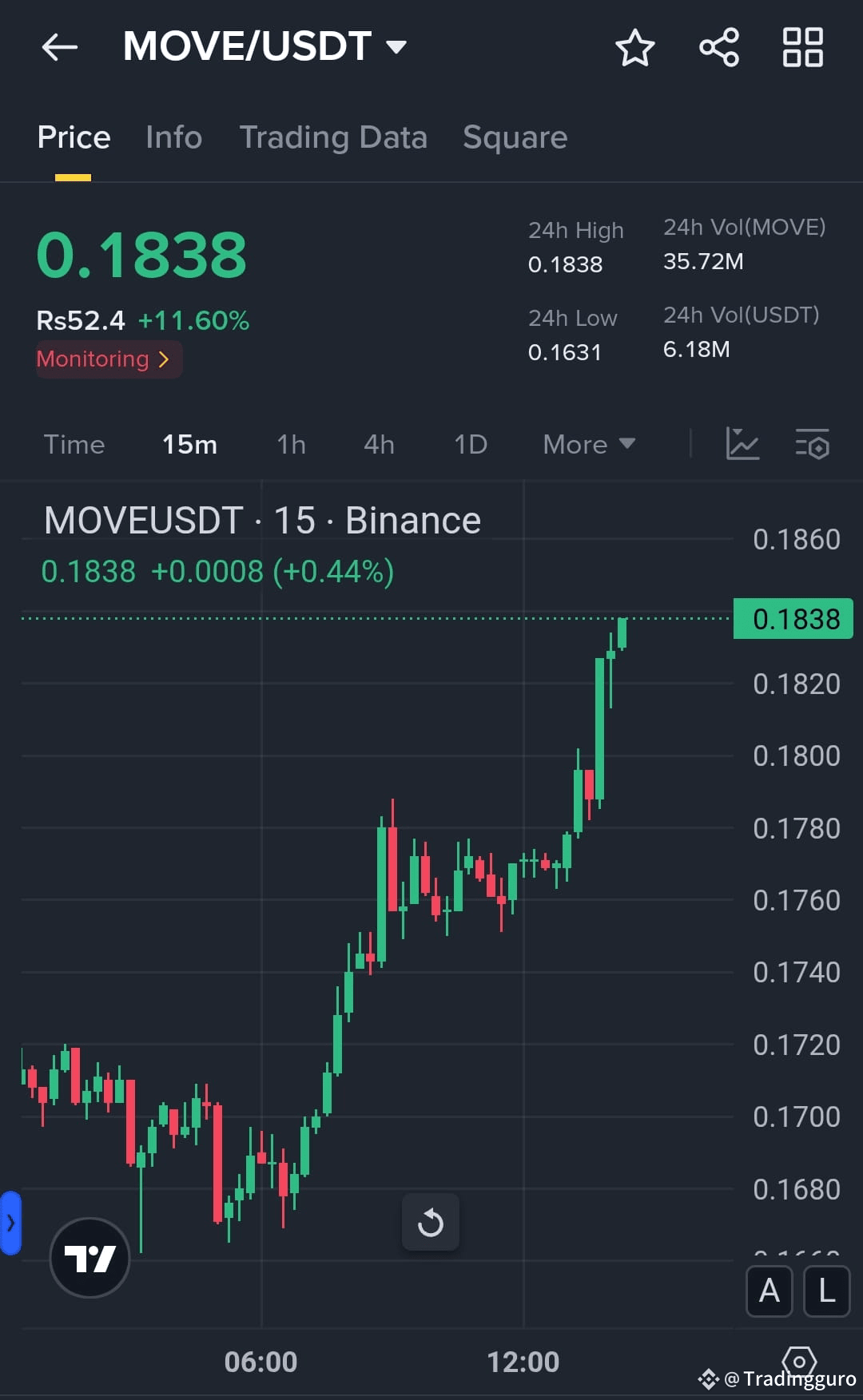Open the Trading Data tab
This screenshot has width=863, height=1400.
333,137
